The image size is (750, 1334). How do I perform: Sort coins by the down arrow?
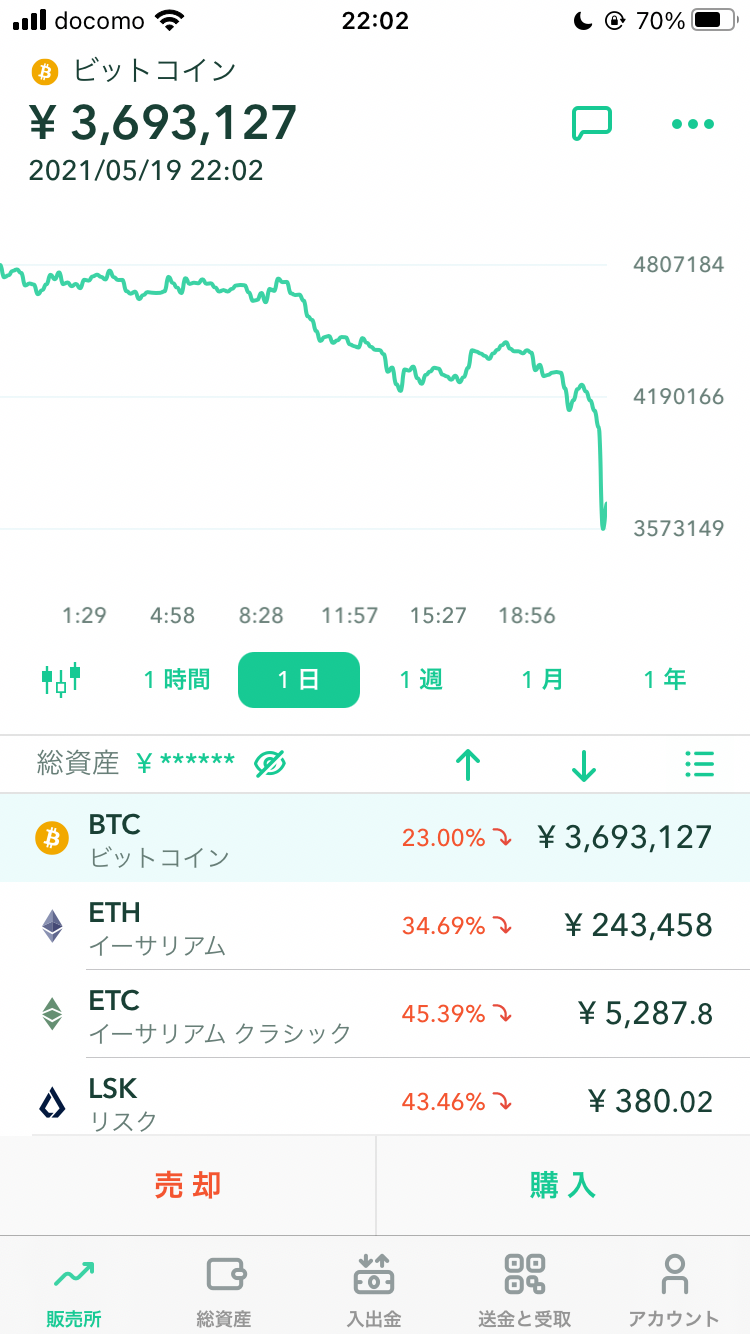tap(584, 765)
